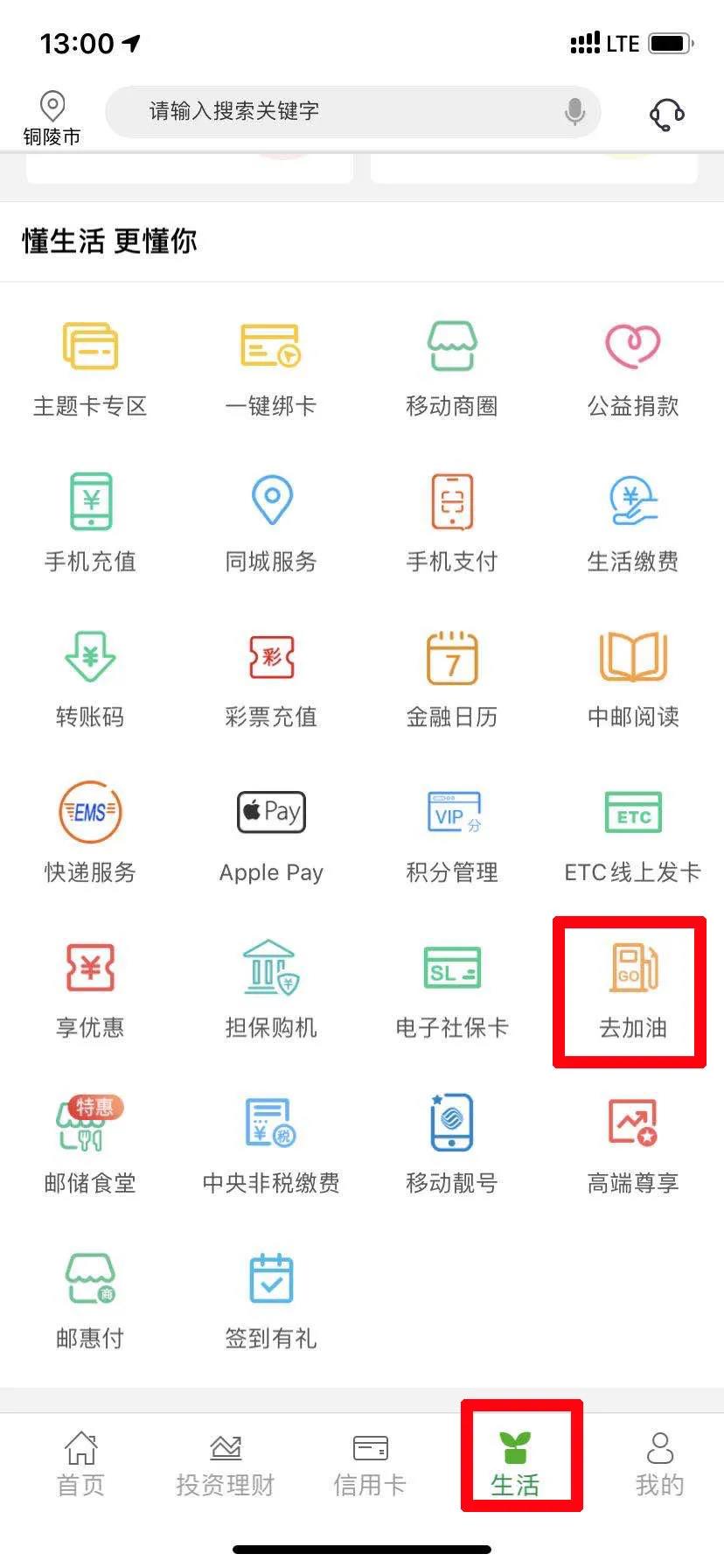Open 邮储食堂 with the 特惠 badge
724x1568 pixels.
[x=90, y=1144]
